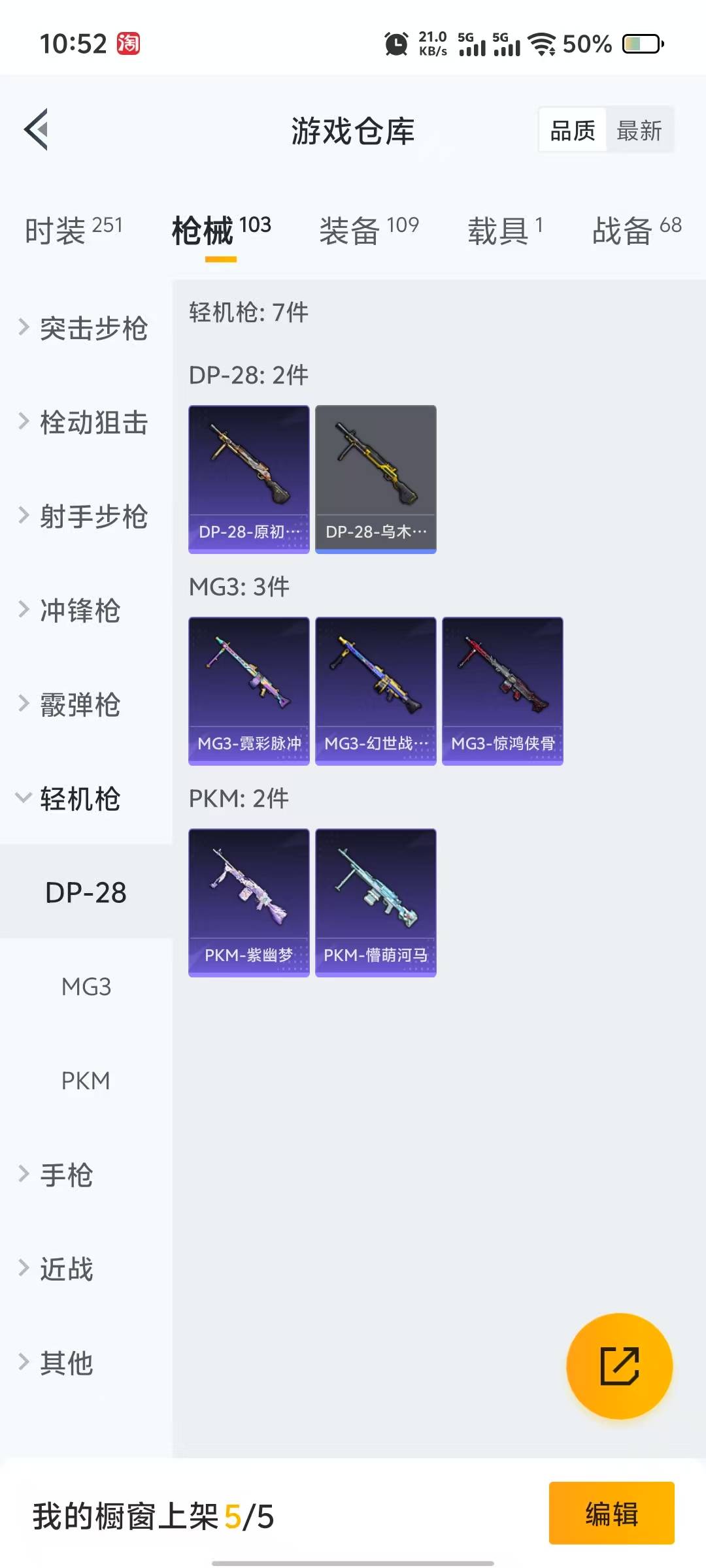Open the MG3-霓彩脉冲 skin card
Viewport: 706px width, 1568px height.
[x=249, y=691]
